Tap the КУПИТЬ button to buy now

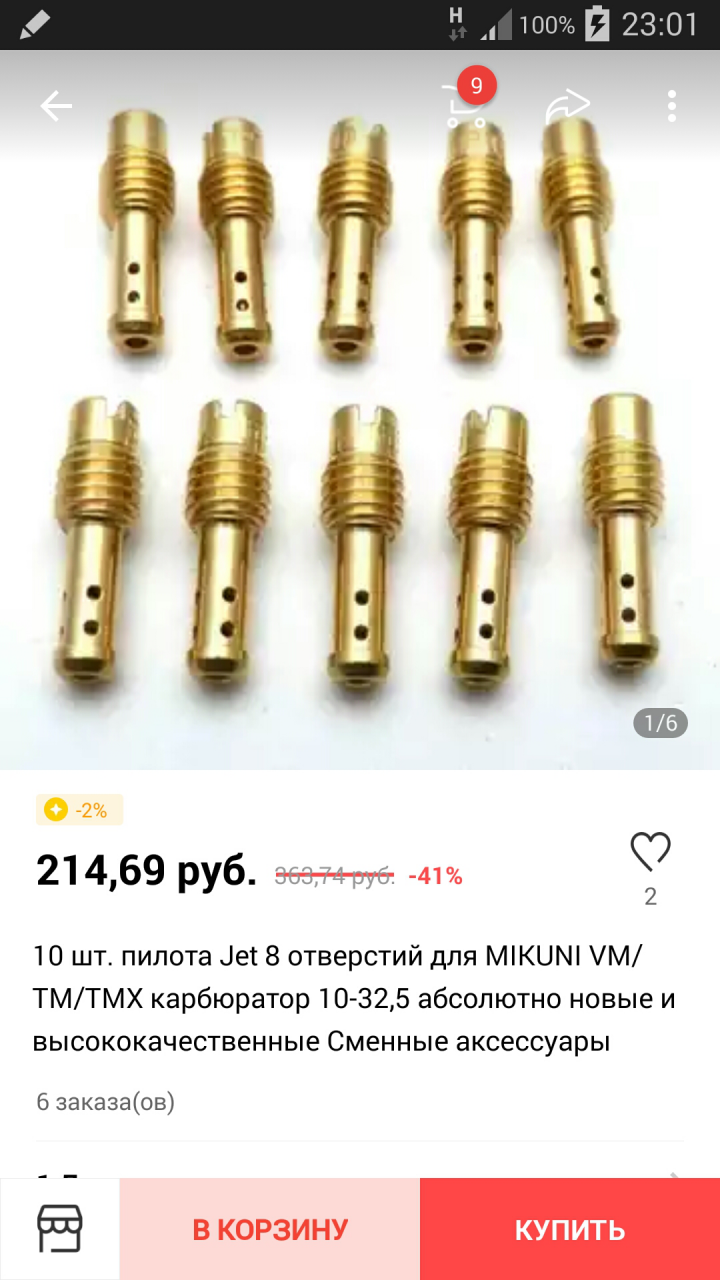pyautogui.click(x=570, y=1229)
